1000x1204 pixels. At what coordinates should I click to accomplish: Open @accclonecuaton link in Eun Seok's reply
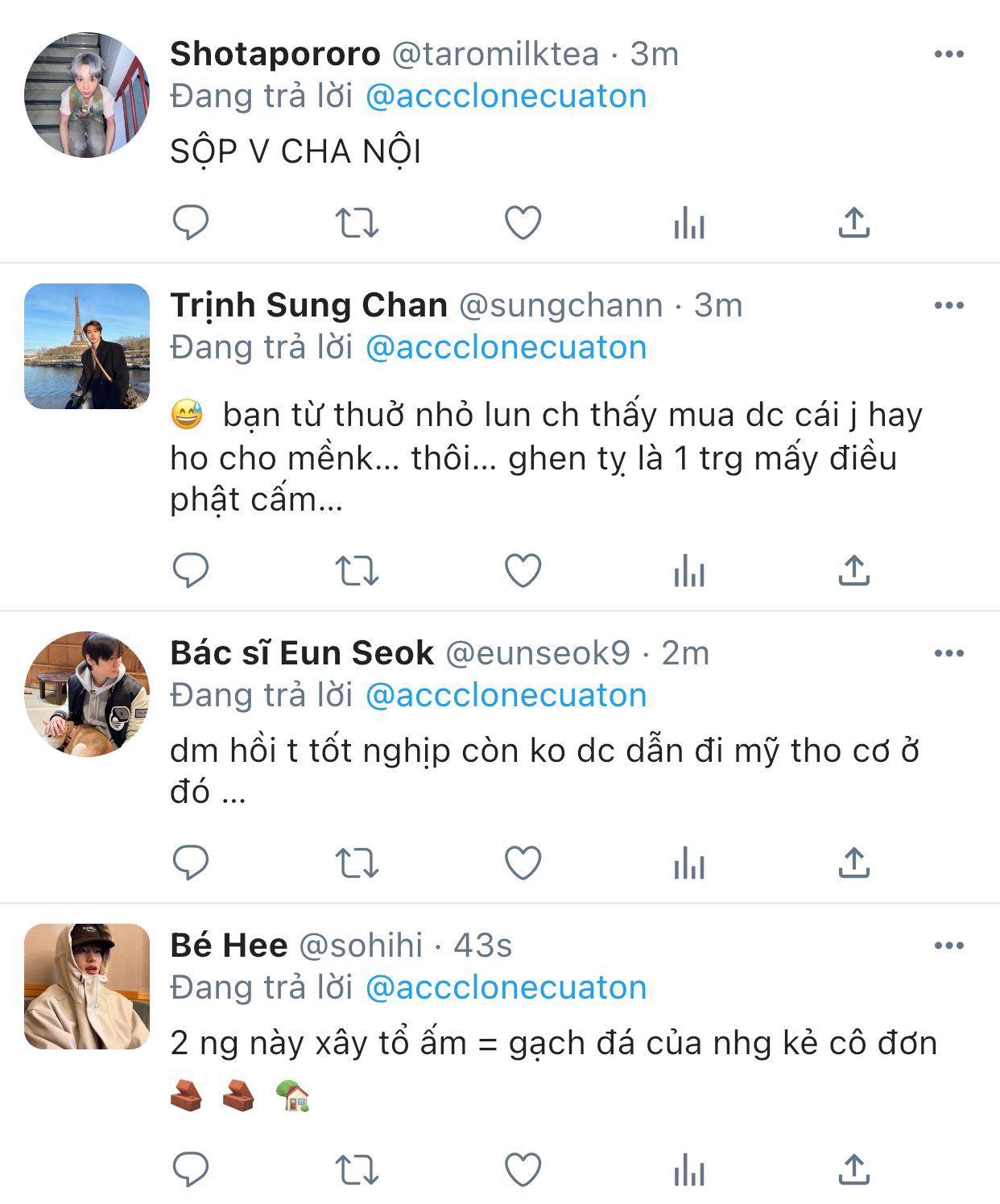506,695
